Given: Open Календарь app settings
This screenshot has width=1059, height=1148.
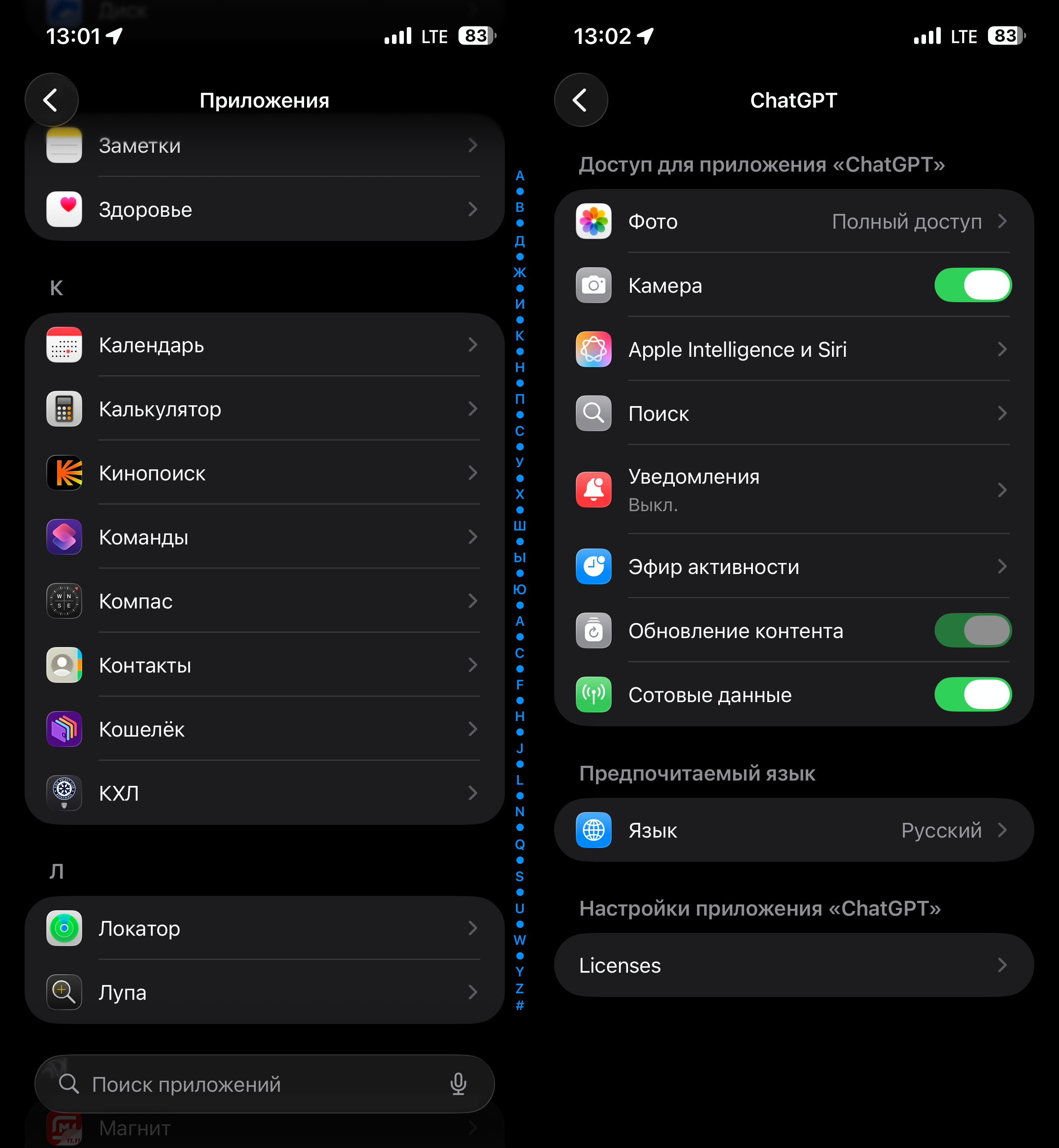Looking at the screenshot, I should pyautogui.click(x=264, y=345).
